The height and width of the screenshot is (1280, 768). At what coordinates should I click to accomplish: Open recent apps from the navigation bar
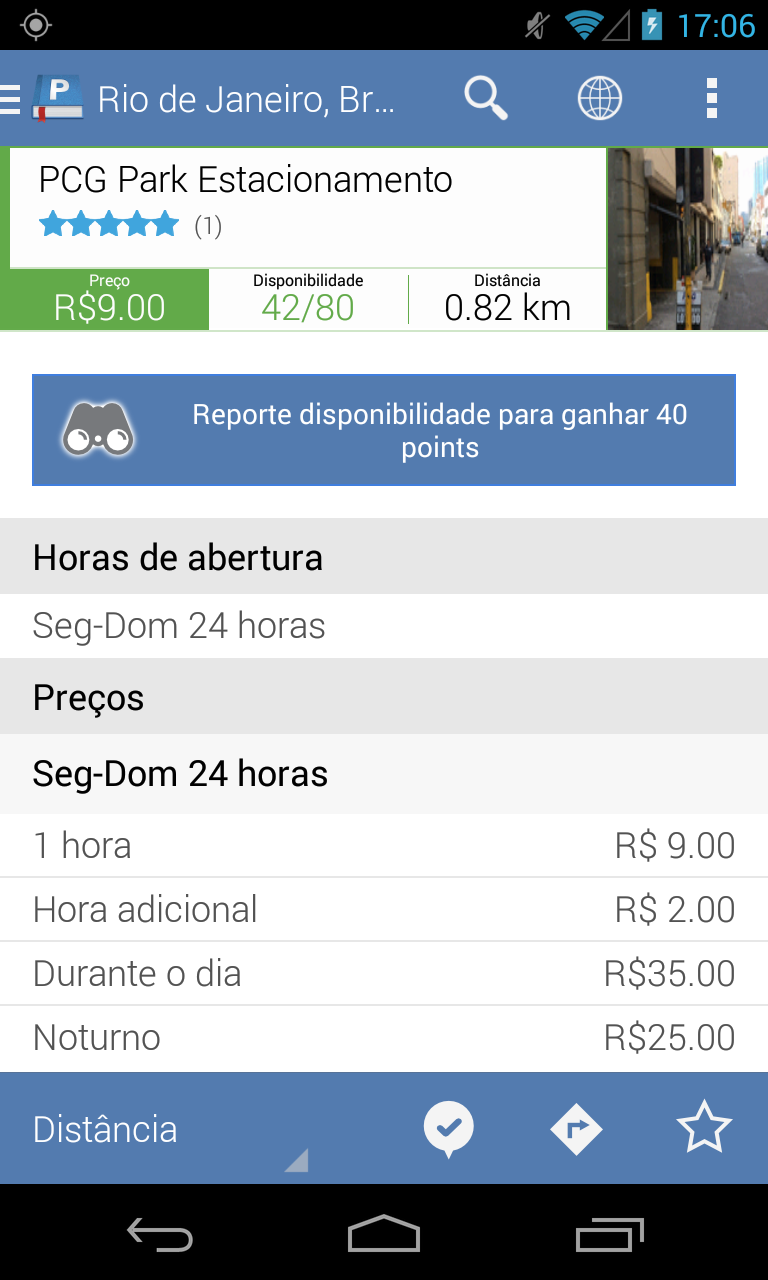coord(610,1236)
